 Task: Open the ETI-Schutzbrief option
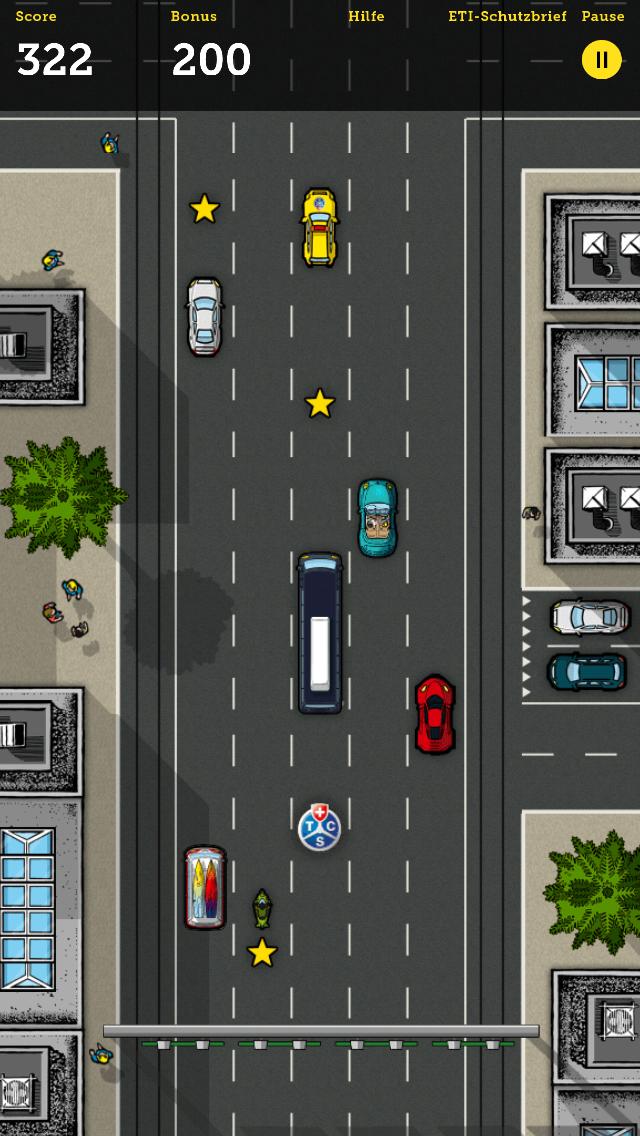(x=507, y=17)
